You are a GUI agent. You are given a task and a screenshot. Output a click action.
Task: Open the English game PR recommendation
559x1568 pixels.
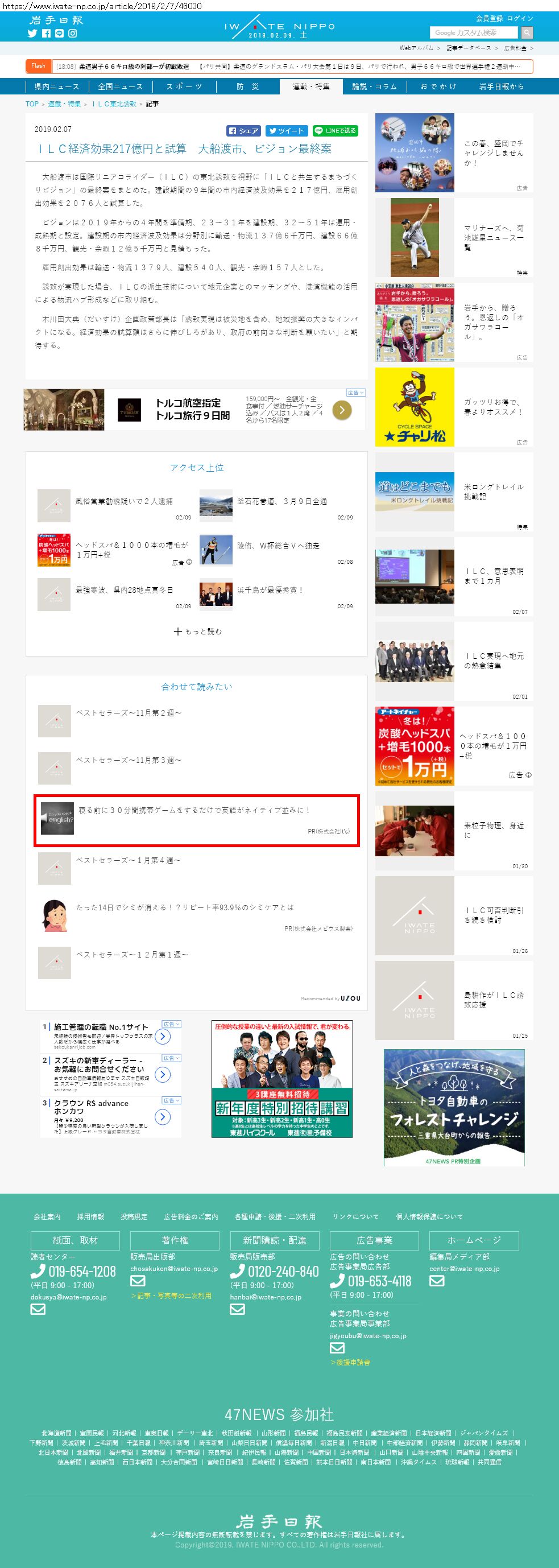click(x=194, y=810)
